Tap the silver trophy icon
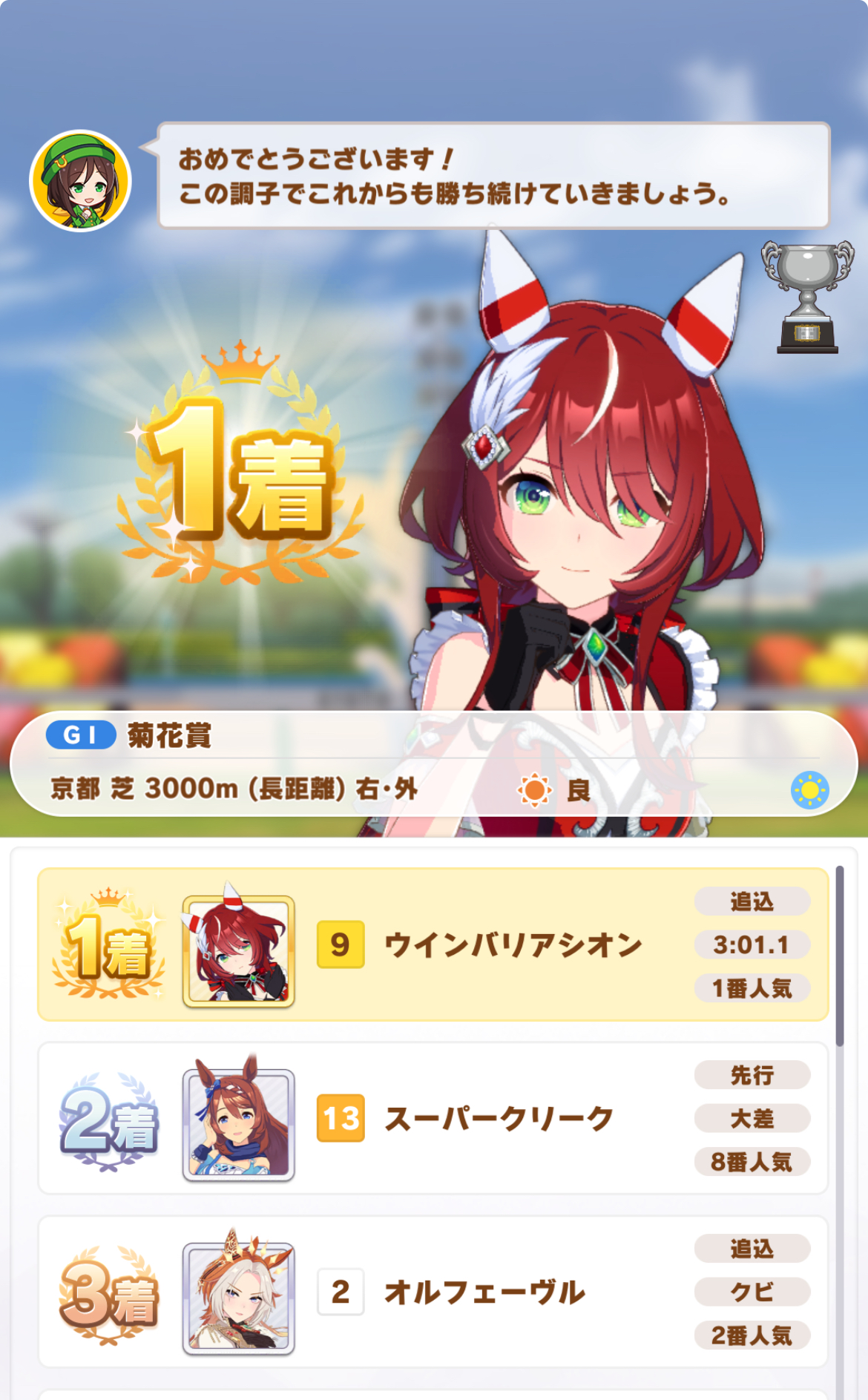The width and height of the screenshot is (868, 1400). coord(807,297)
